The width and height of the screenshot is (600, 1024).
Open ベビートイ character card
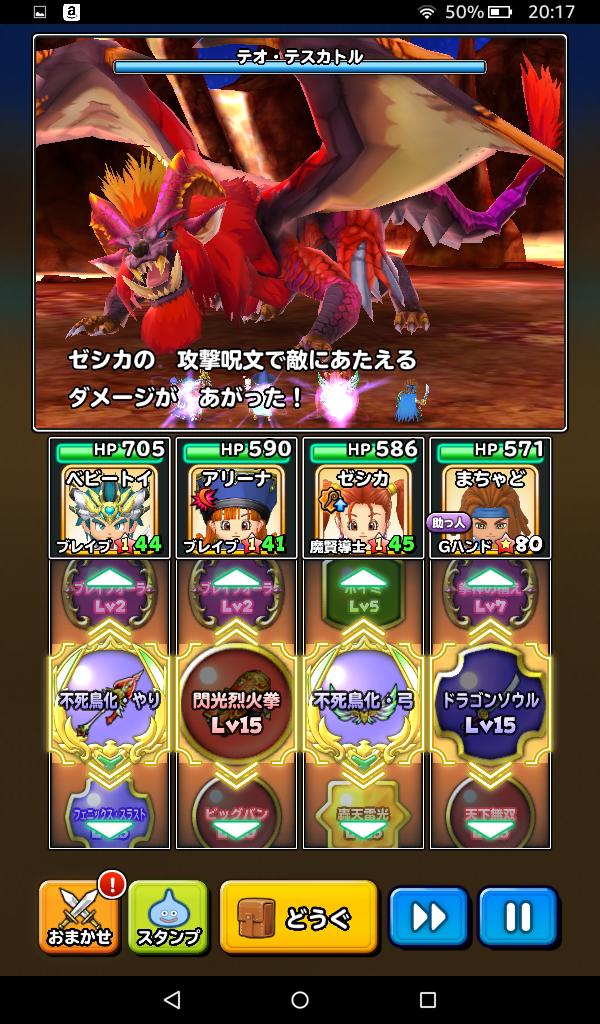coord(110,497)
